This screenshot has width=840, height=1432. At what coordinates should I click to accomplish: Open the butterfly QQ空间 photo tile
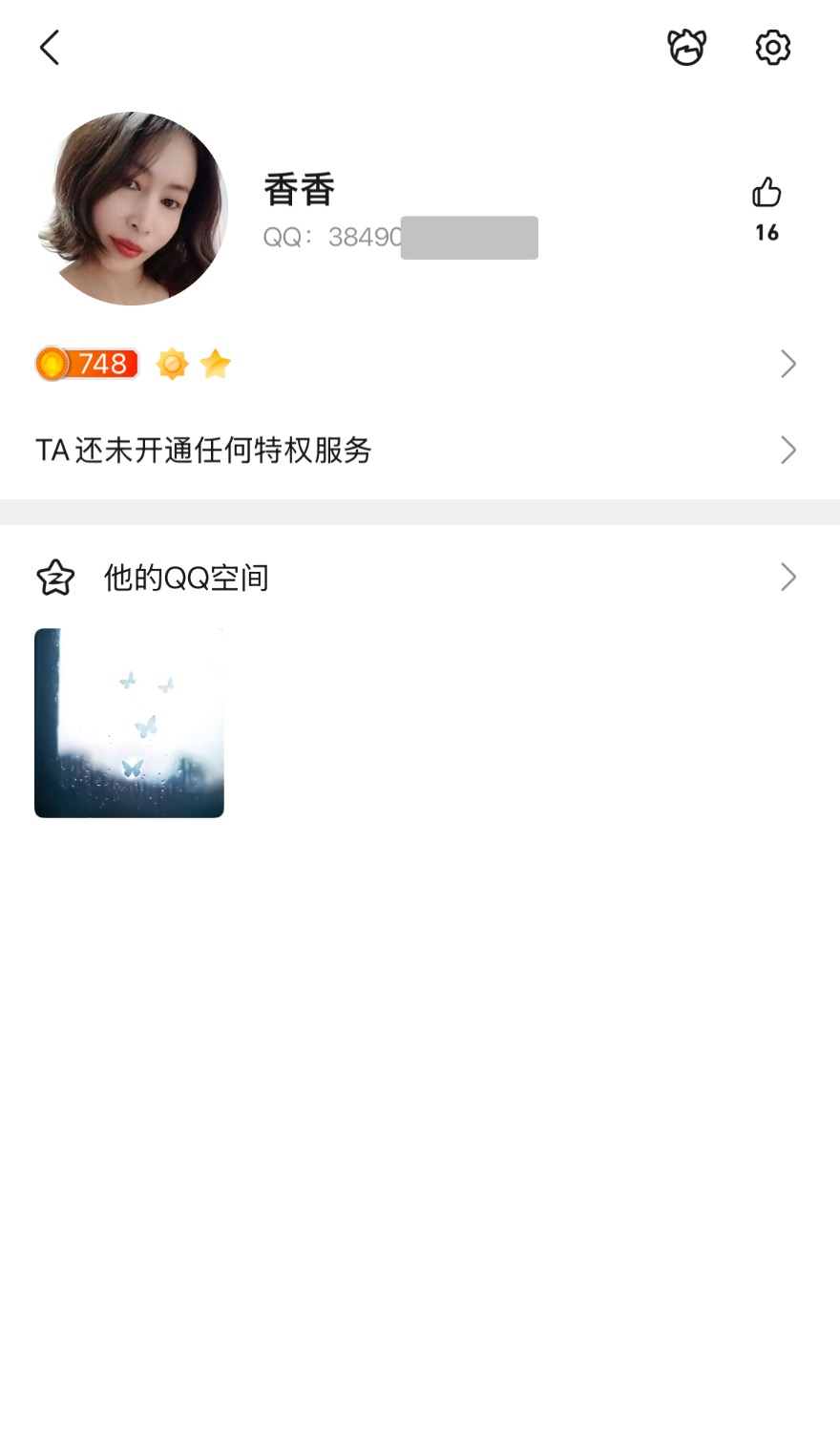pyautogui.click(x=130, y=723)
